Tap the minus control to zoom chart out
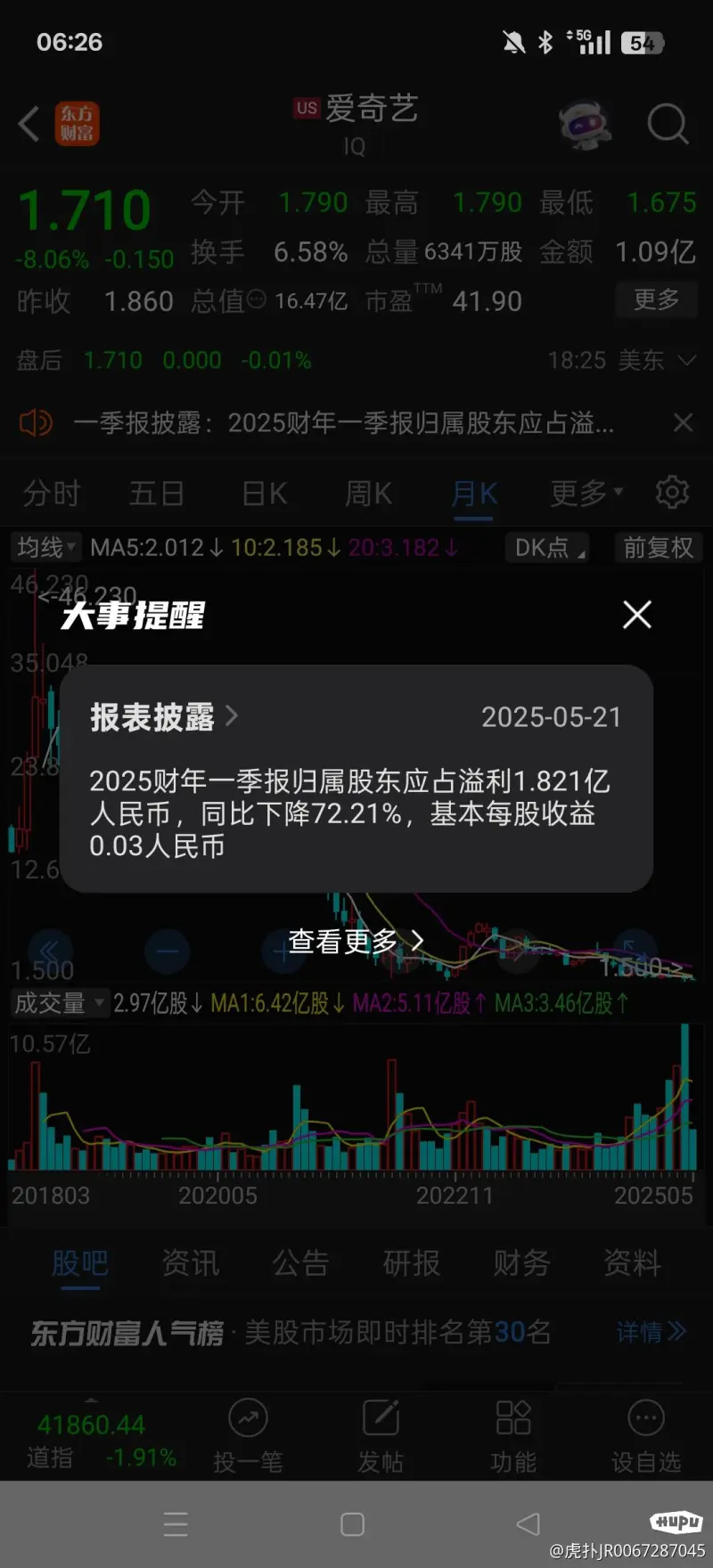This screenshot has height=1568, width=713. tap(168, 951)
